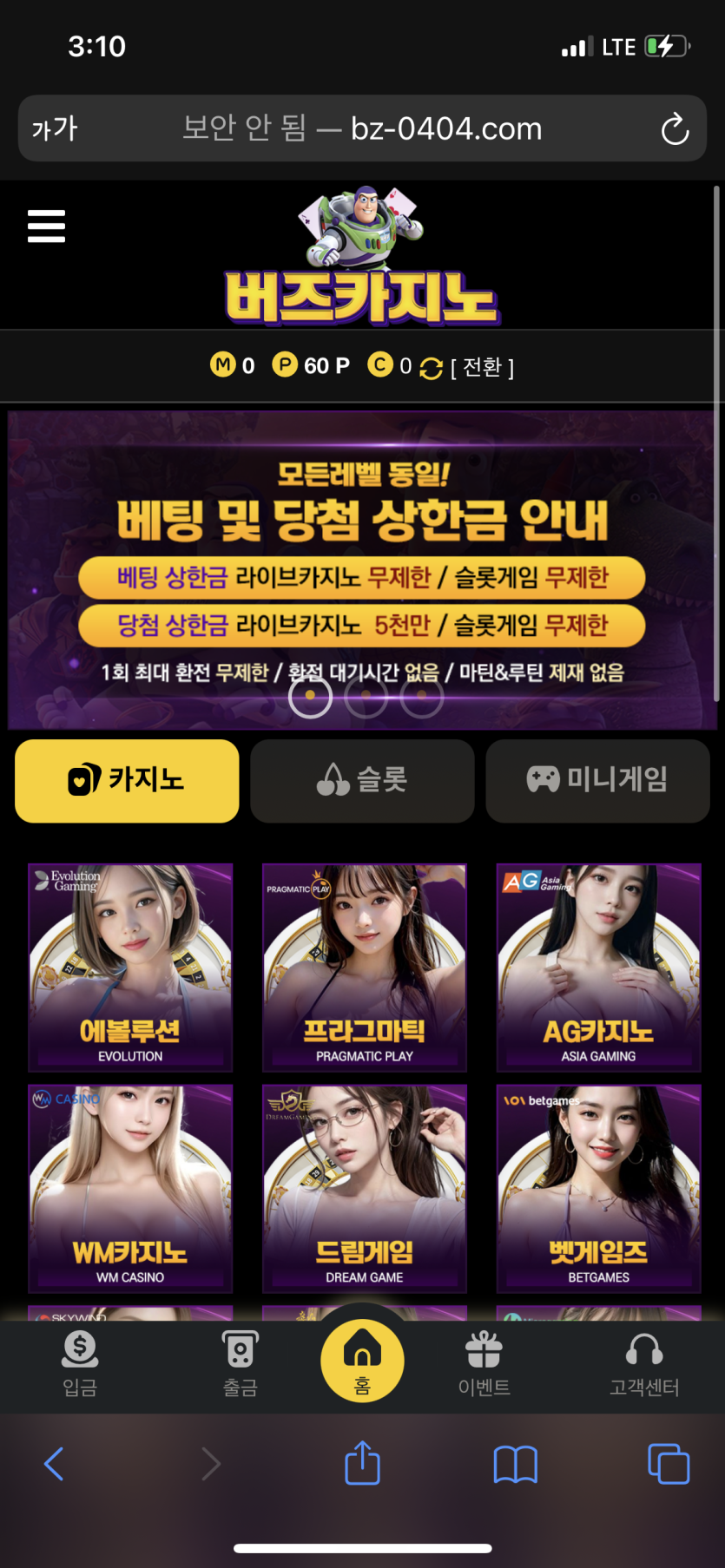Open Safari's share sheet
Viewport: 725px width, 1568px height.
click(x=362, y=1463)
